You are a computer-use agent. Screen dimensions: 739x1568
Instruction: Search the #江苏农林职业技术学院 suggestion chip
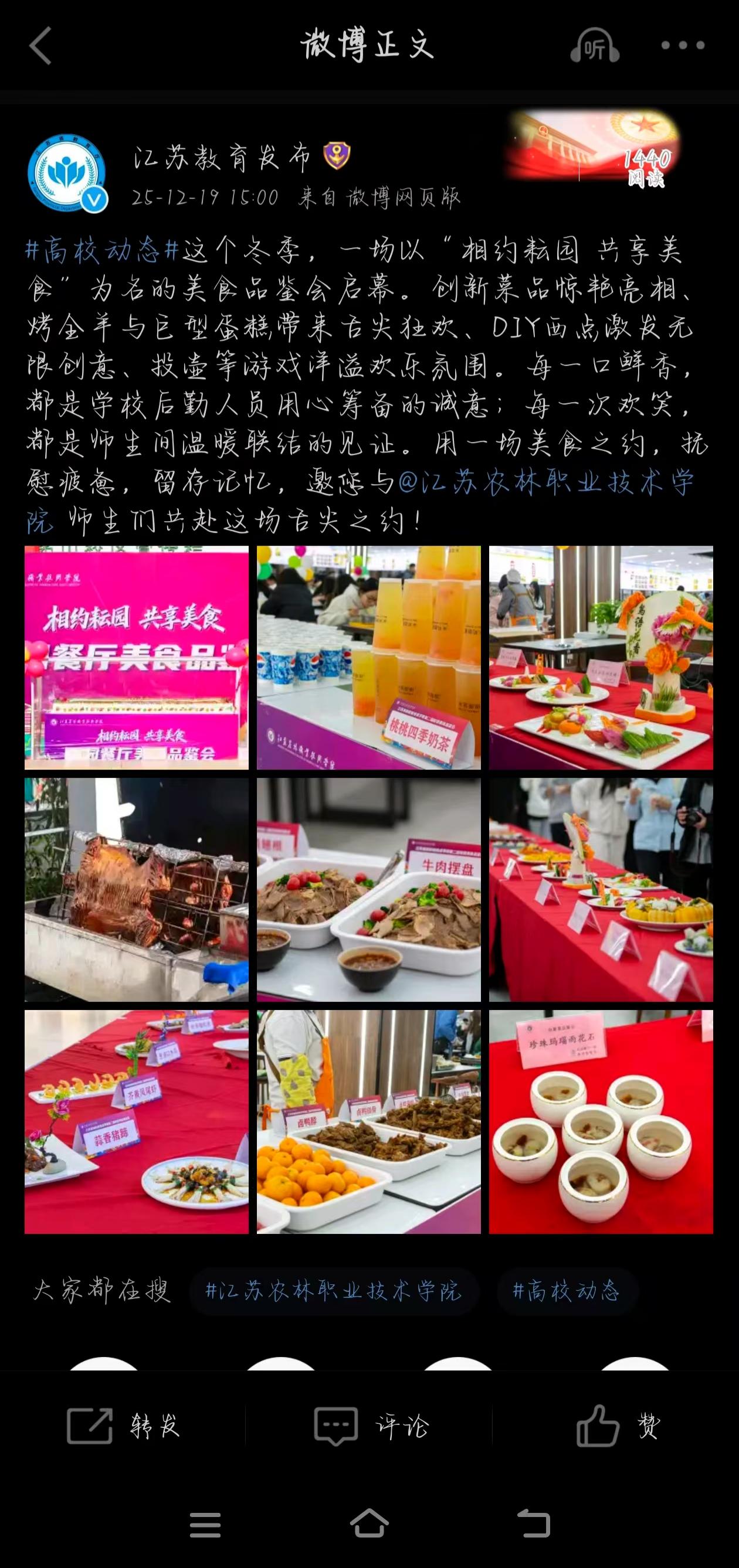pyautogui.click(x=333, y=1290)
